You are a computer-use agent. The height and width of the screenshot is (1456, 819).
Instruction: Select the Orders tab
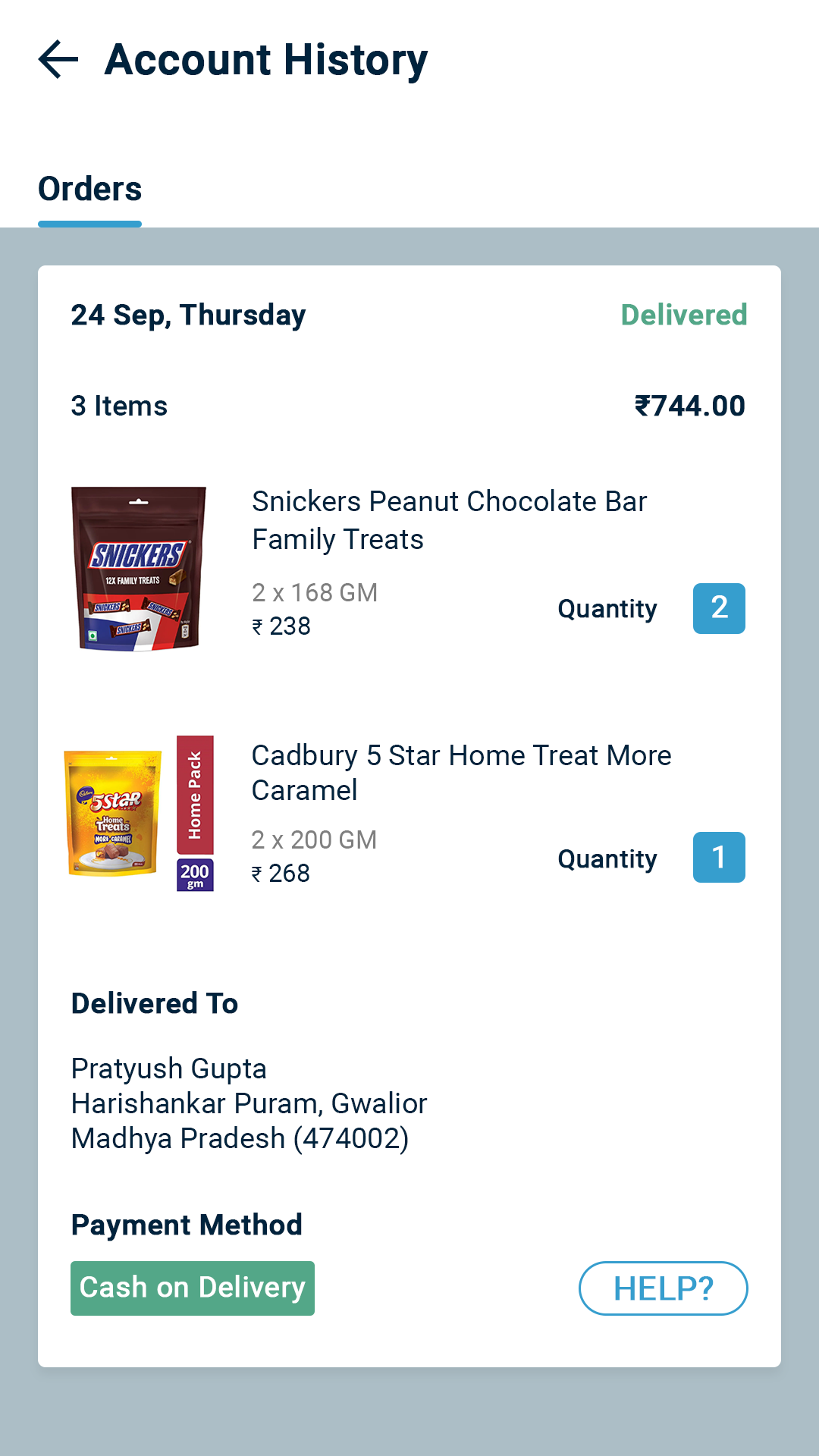coord(90,190)
